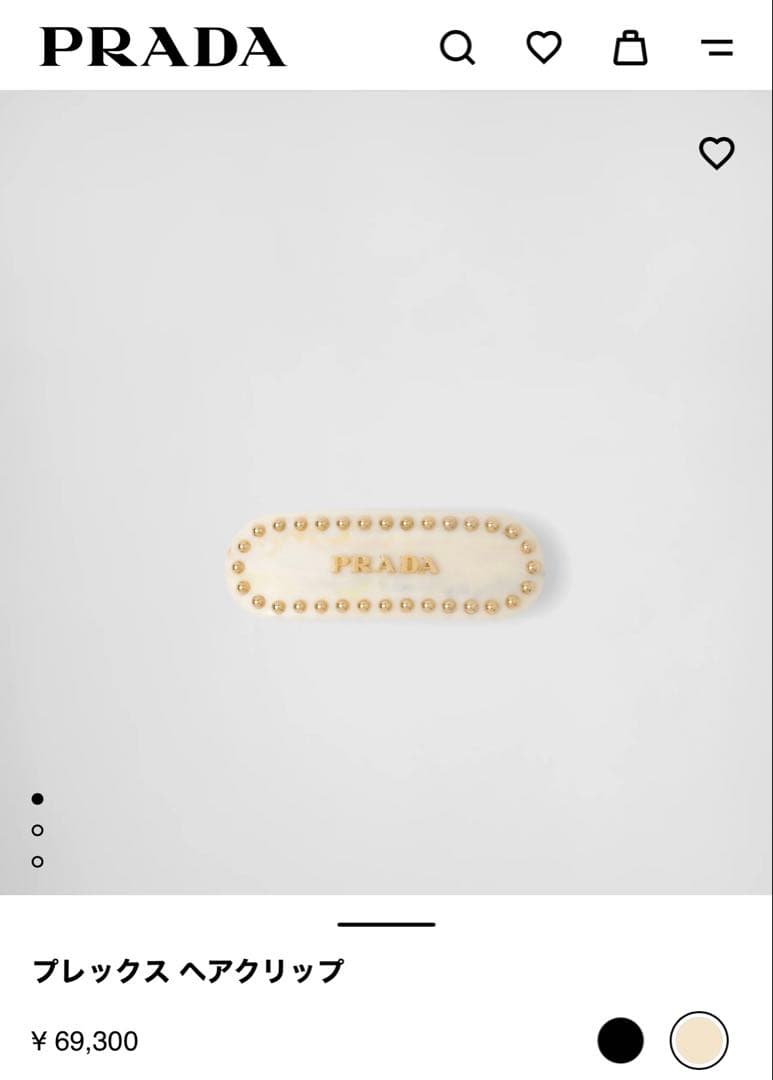Open the navigation menu via the equals icon

pyautogui.click(x=717, y=46)
